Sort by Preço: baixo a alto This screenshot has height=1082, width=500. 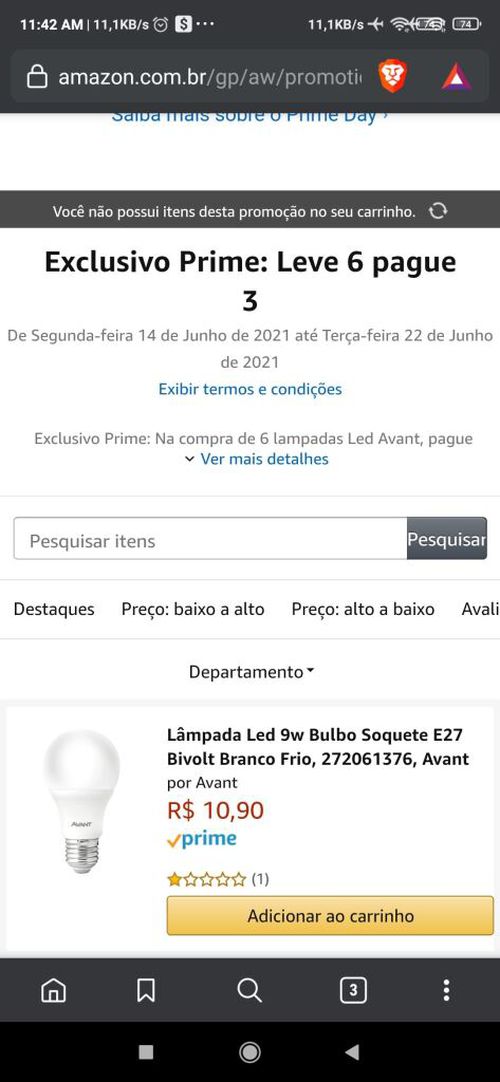(192, 609)
